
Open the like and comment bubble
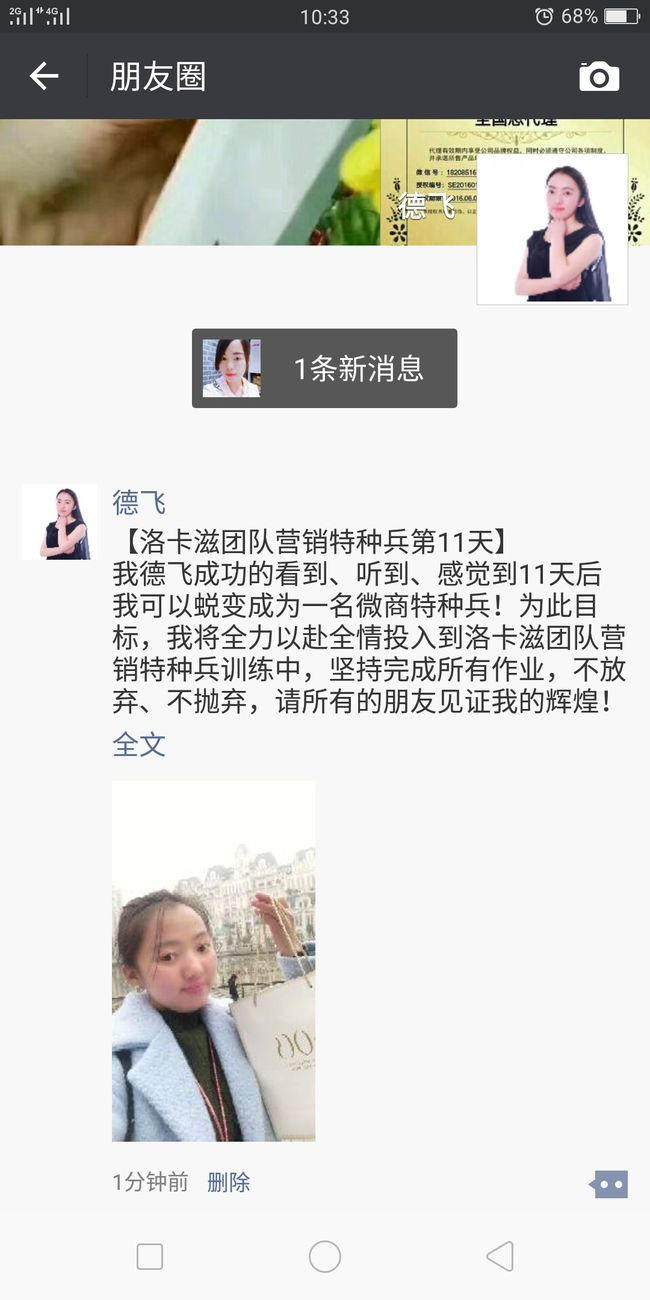click(608, 1185)
